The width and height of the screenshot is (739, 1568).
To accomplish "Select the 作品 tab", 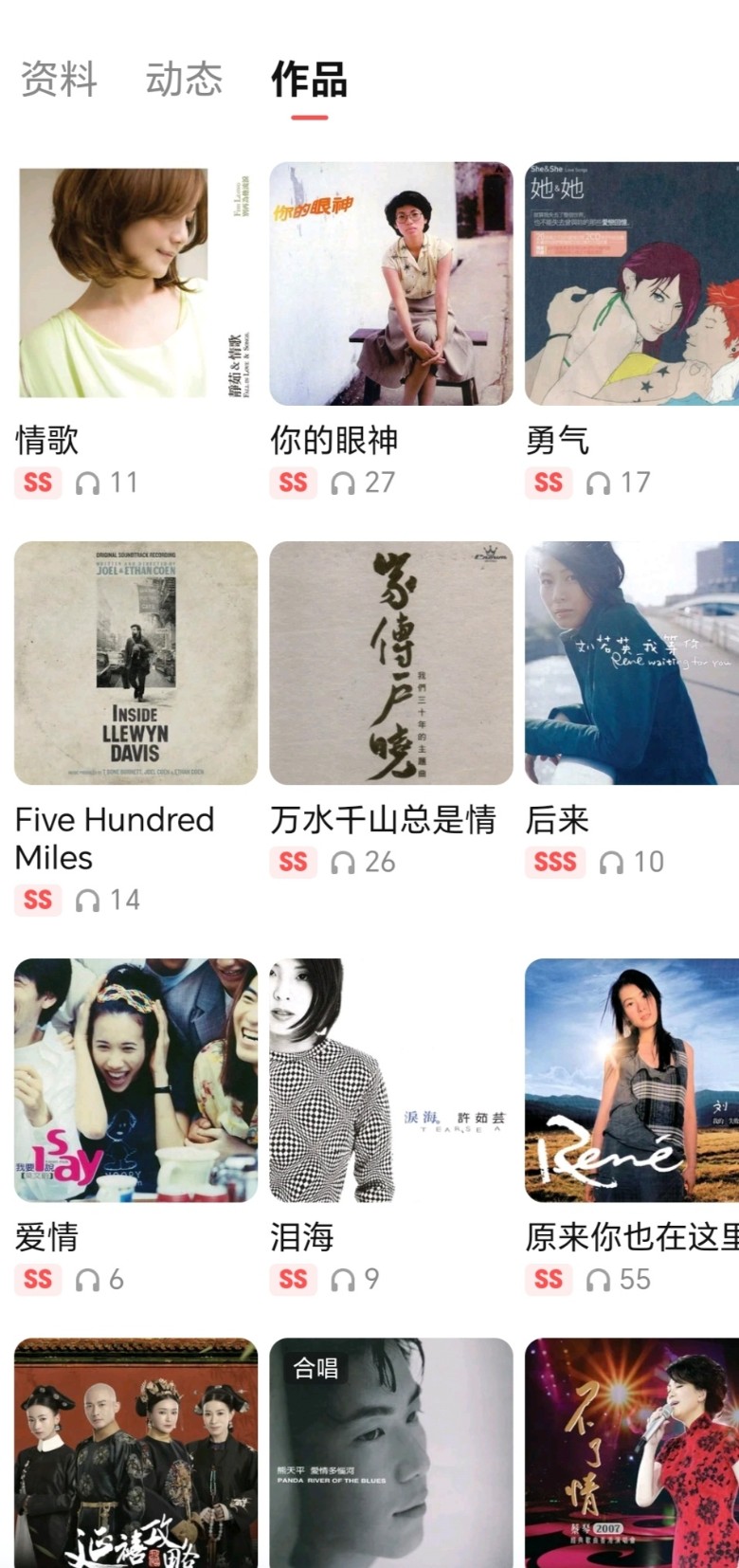I will pyautogui.click(x=309, y=80).
